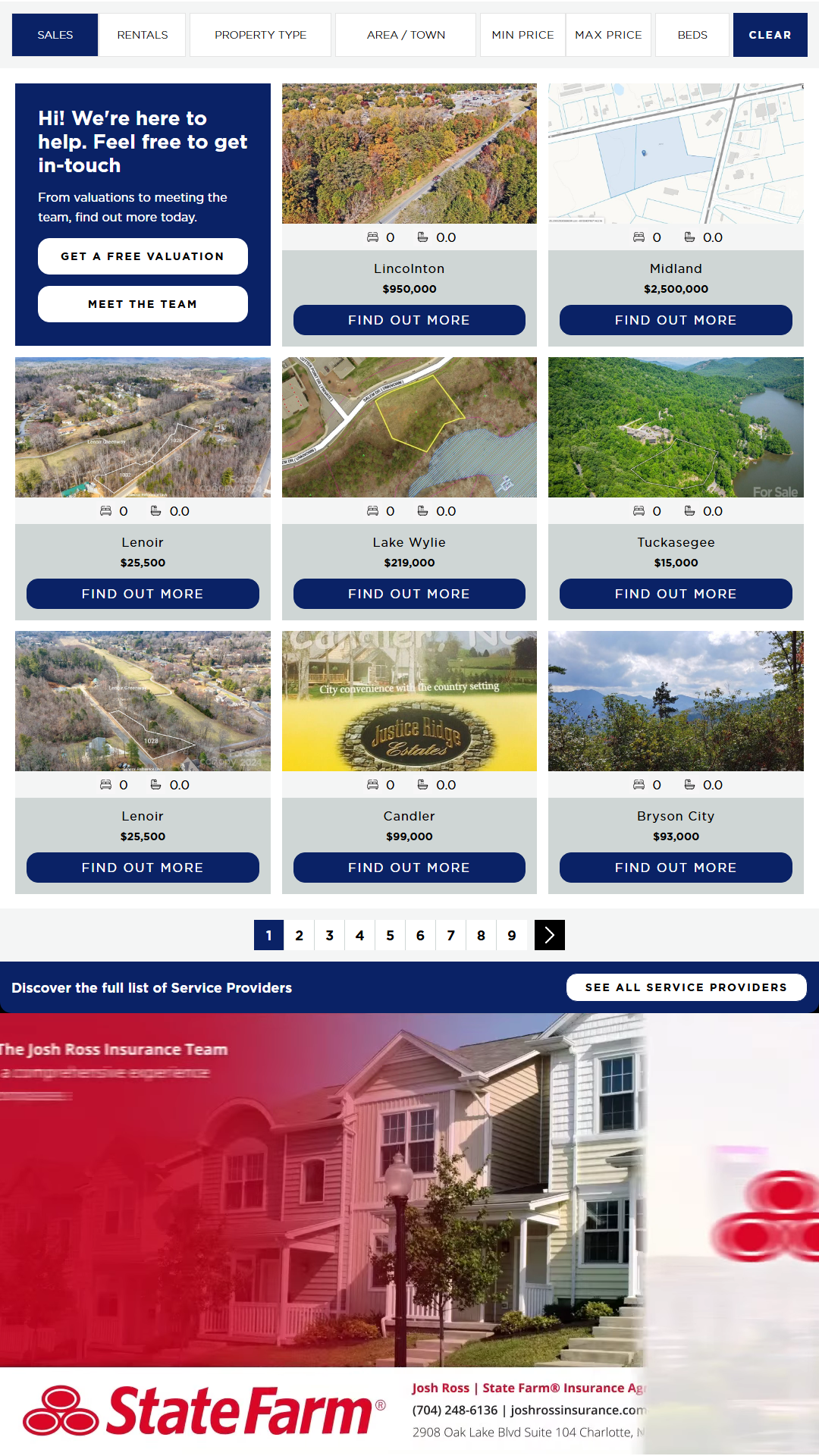Tap the next page arrow
This screenshot has width=819, height=1456.
[549, 935]
